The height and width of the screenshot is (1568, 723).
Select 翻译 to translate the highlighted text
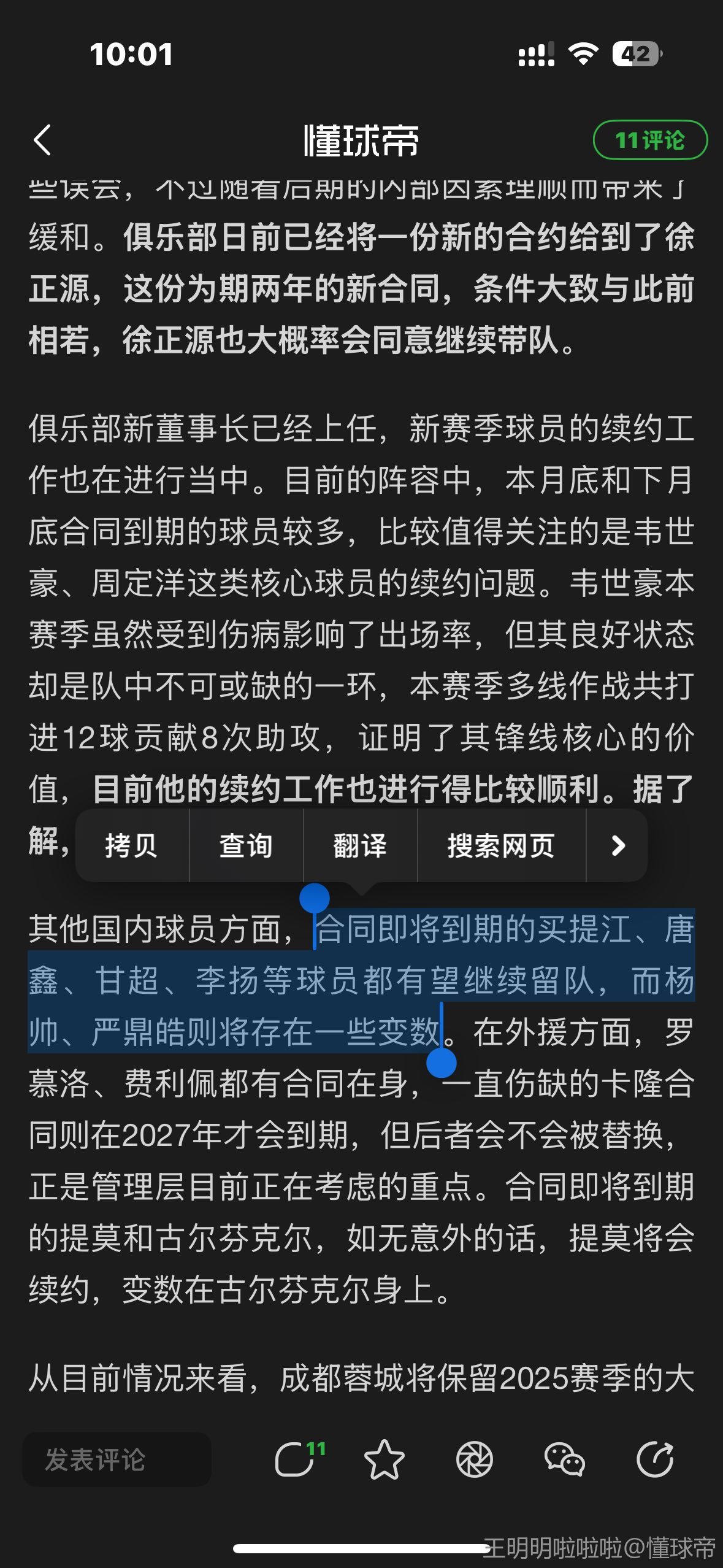coord(360,846)
